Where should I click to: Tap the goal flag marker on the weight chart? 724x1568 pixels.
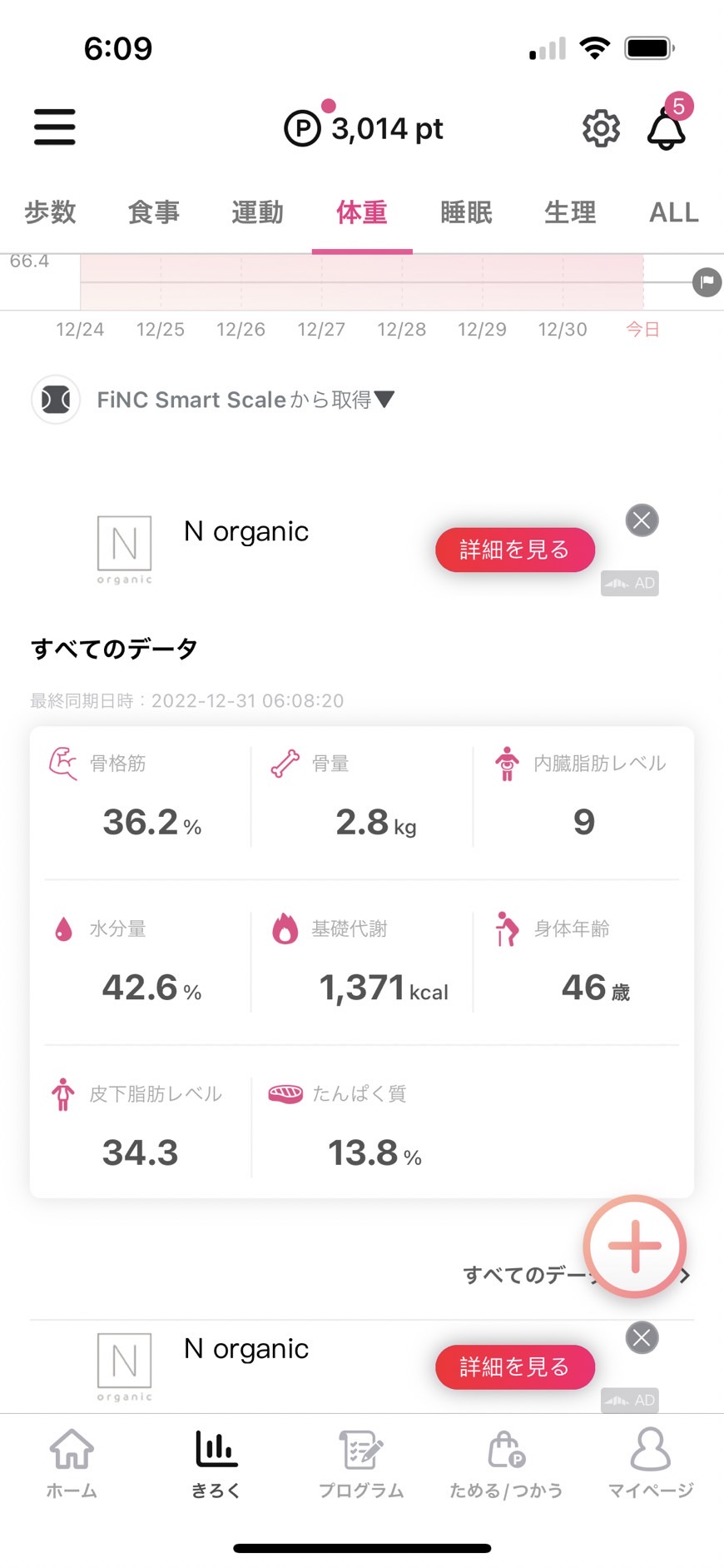[x=707, y=282]
